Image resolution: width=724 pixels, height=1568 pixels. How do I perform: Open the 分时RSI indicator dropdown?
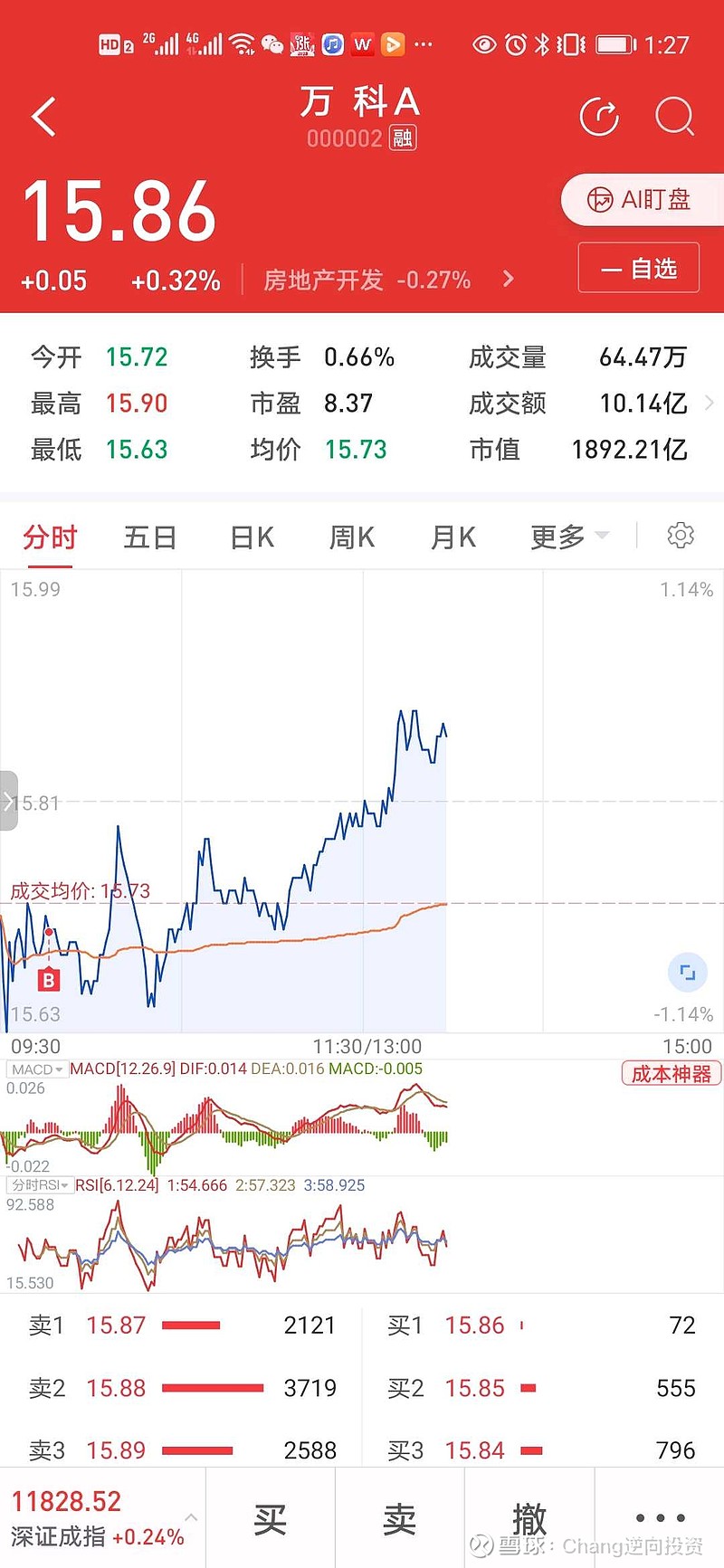point(40,1185)
